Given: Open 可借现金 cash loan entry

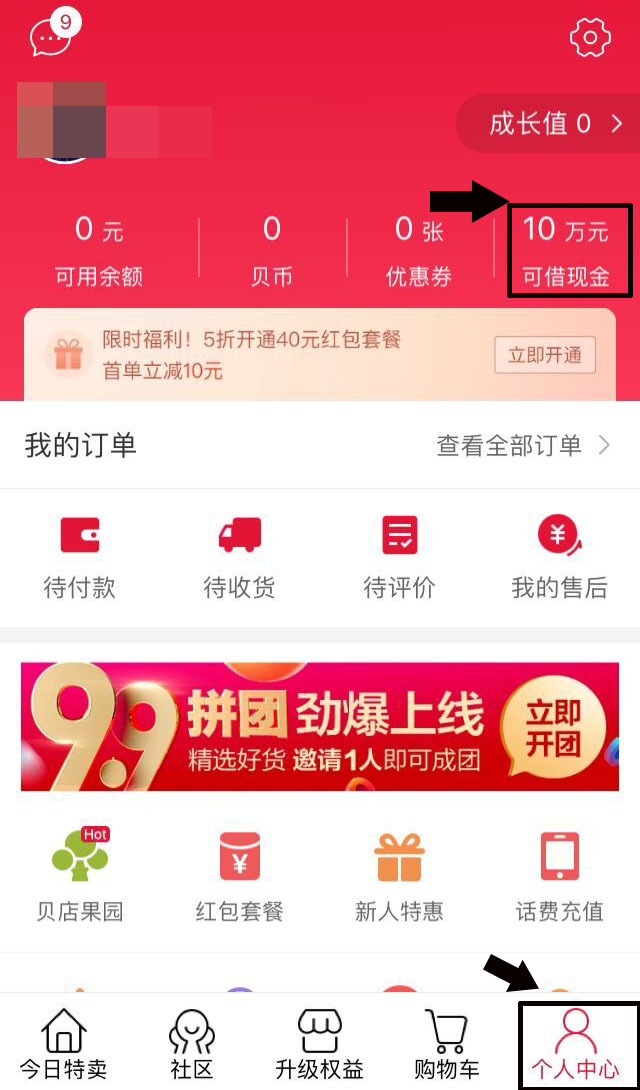Looking at the screenshot, I should point(566,251).
